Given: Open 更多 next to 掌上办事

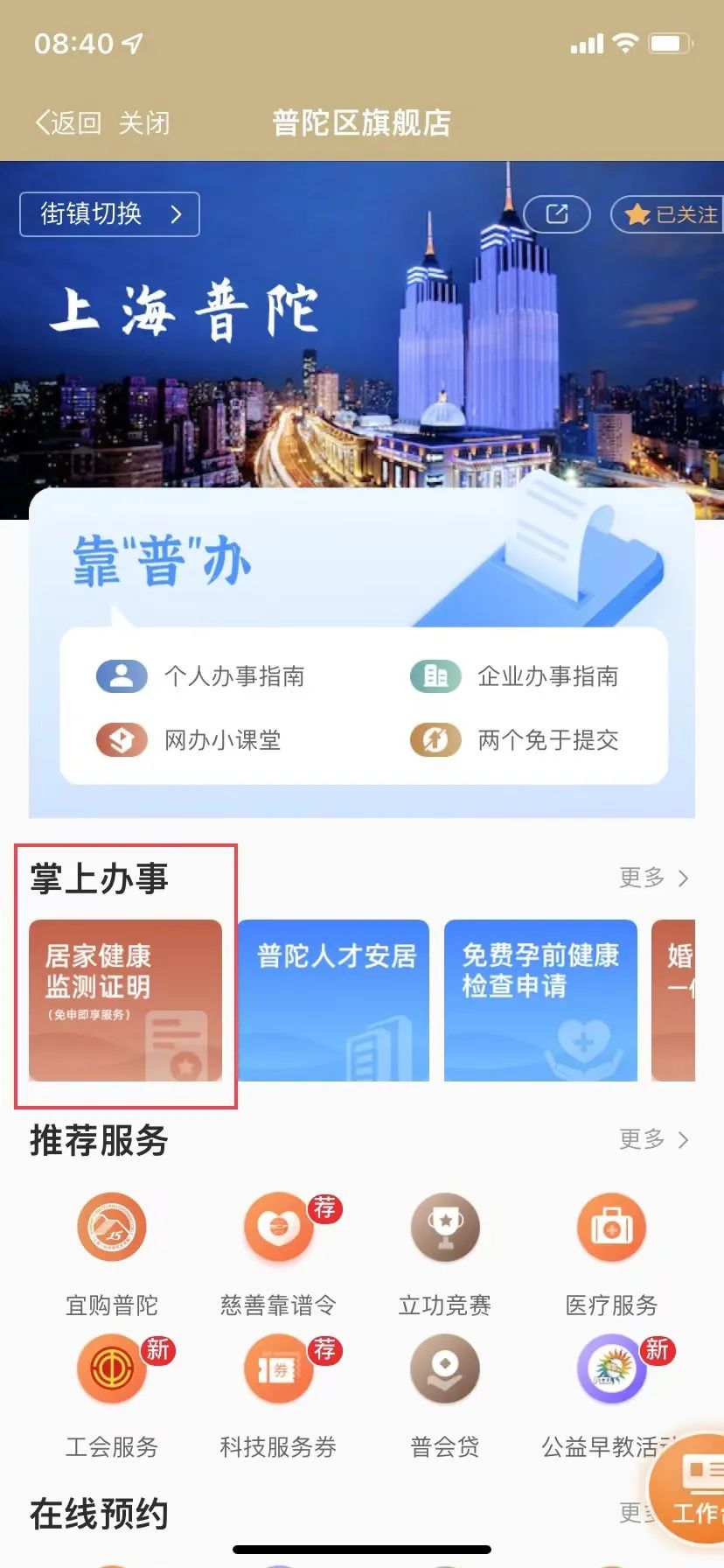Looking at the screenshot, I should (653, 878).
